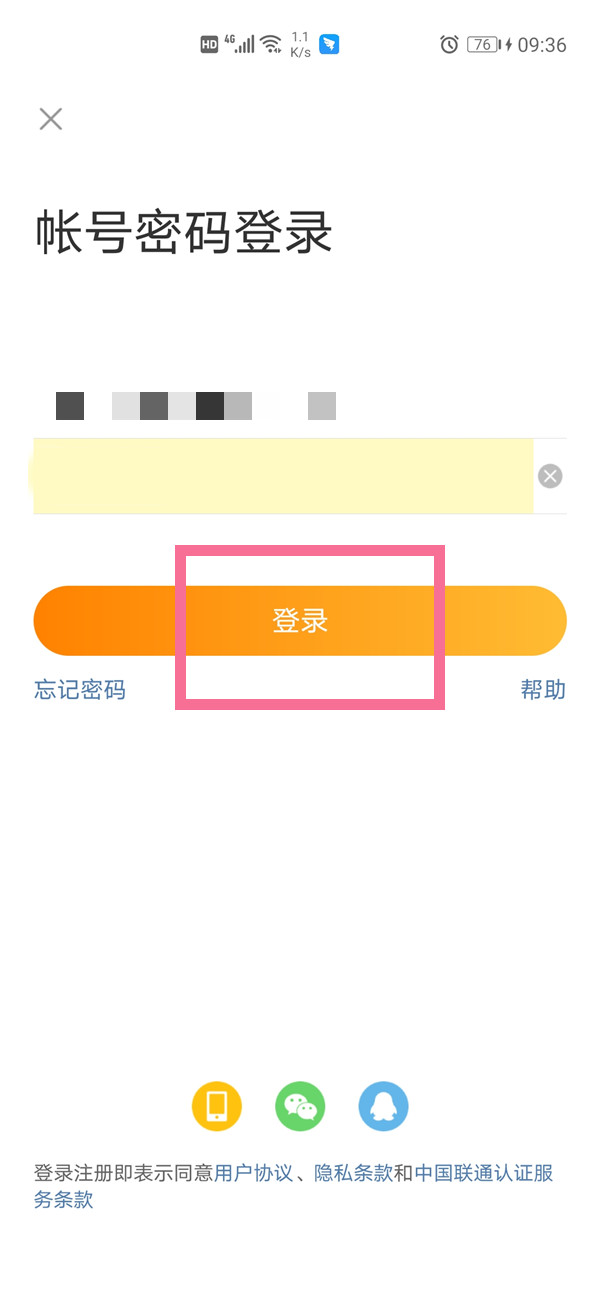This screenshot has height=1300, width=600.
Task: Clear the password field with the X icon
Action: (550, 476)
